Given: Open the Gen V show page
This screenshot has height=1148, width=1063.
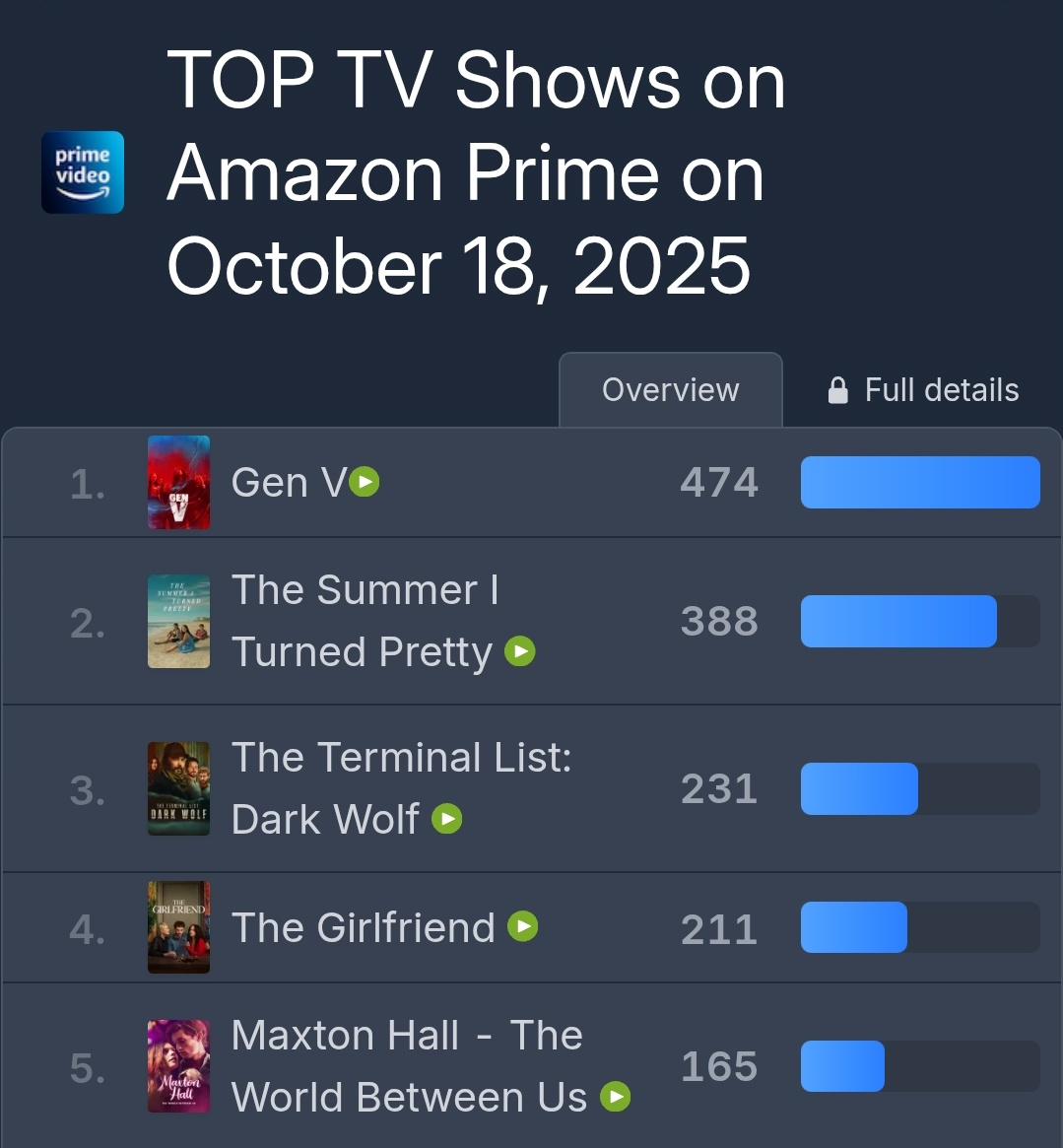Looking at the screenshot, I should 288,483.
